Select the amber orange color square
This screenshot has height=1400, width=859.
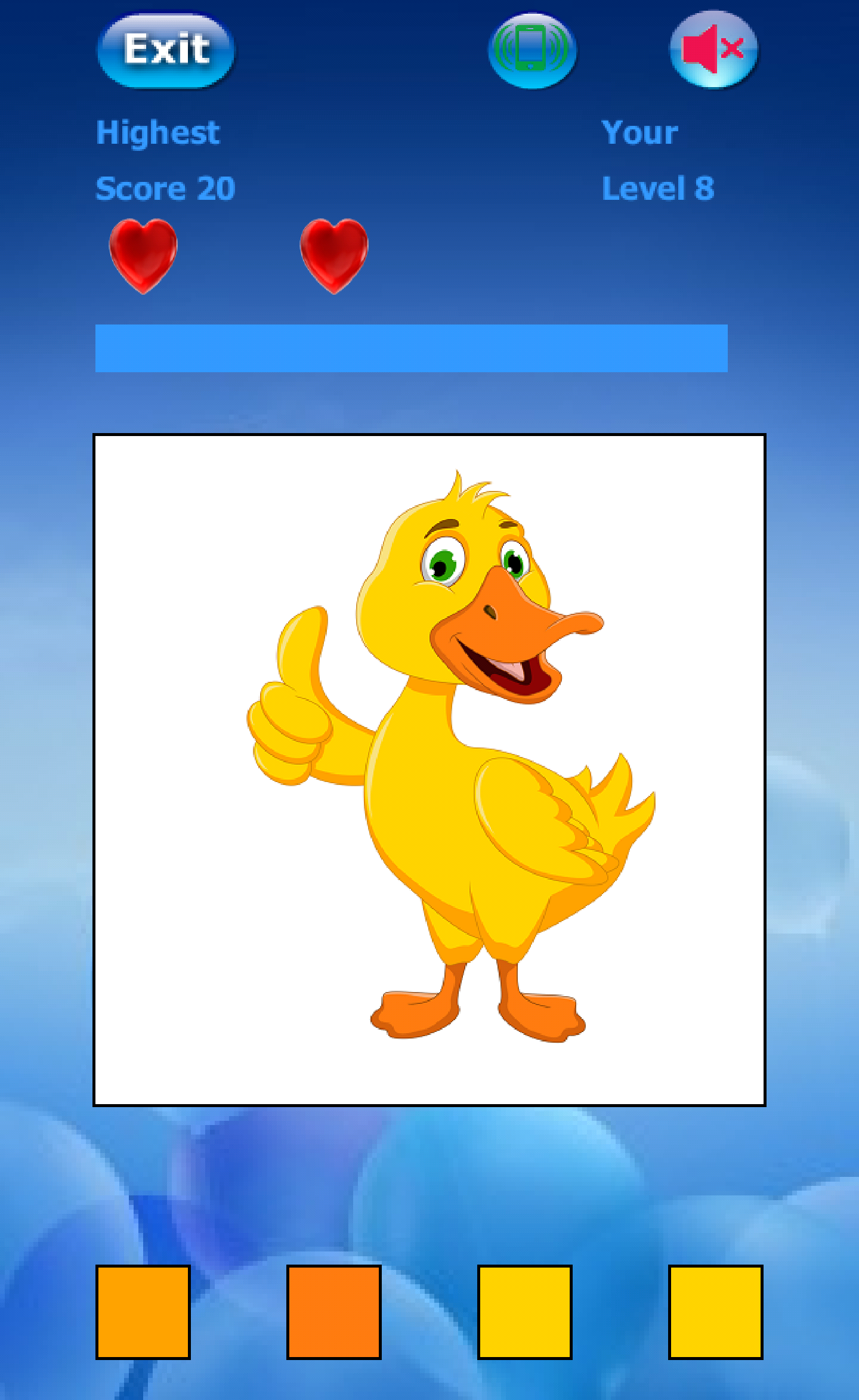tap(143, 1312)
